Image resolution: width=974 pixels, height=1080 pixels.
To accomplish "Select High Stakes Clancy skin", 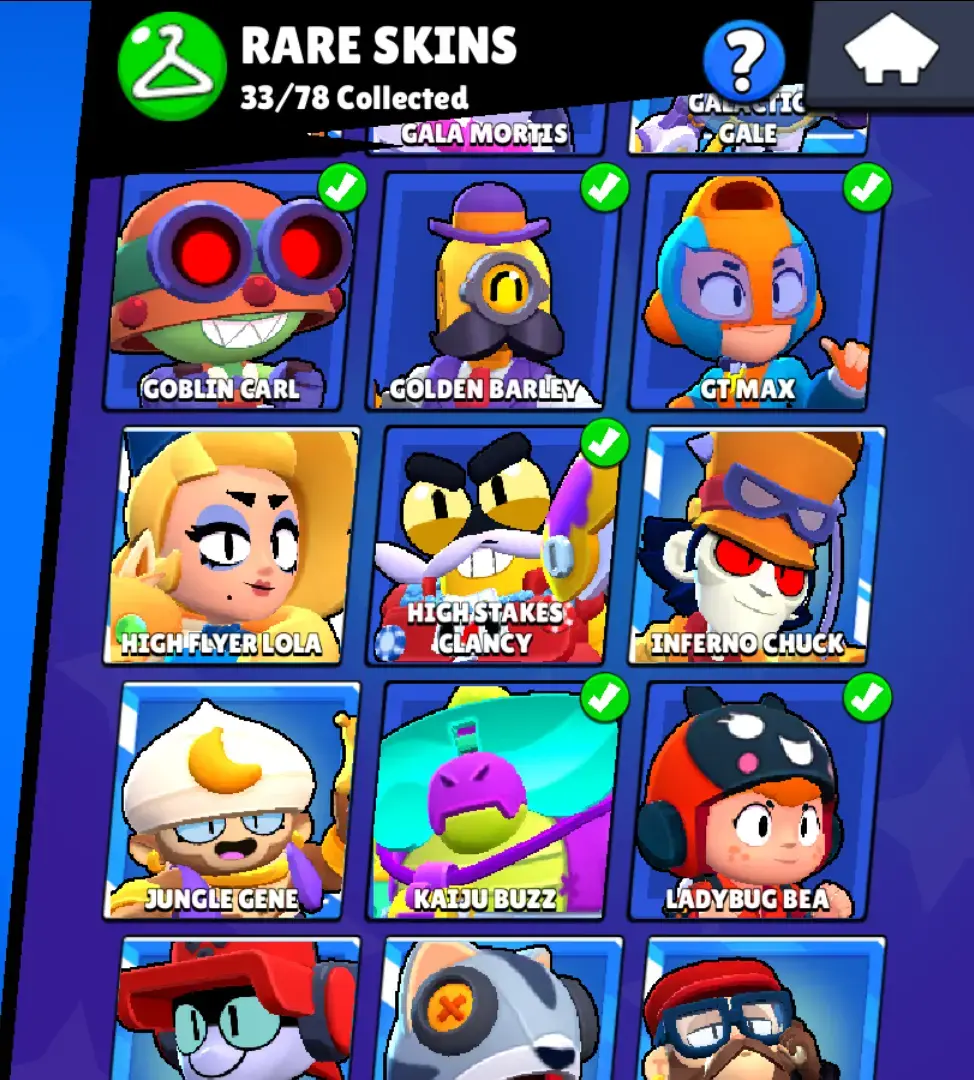I will [x=488, y=545].
